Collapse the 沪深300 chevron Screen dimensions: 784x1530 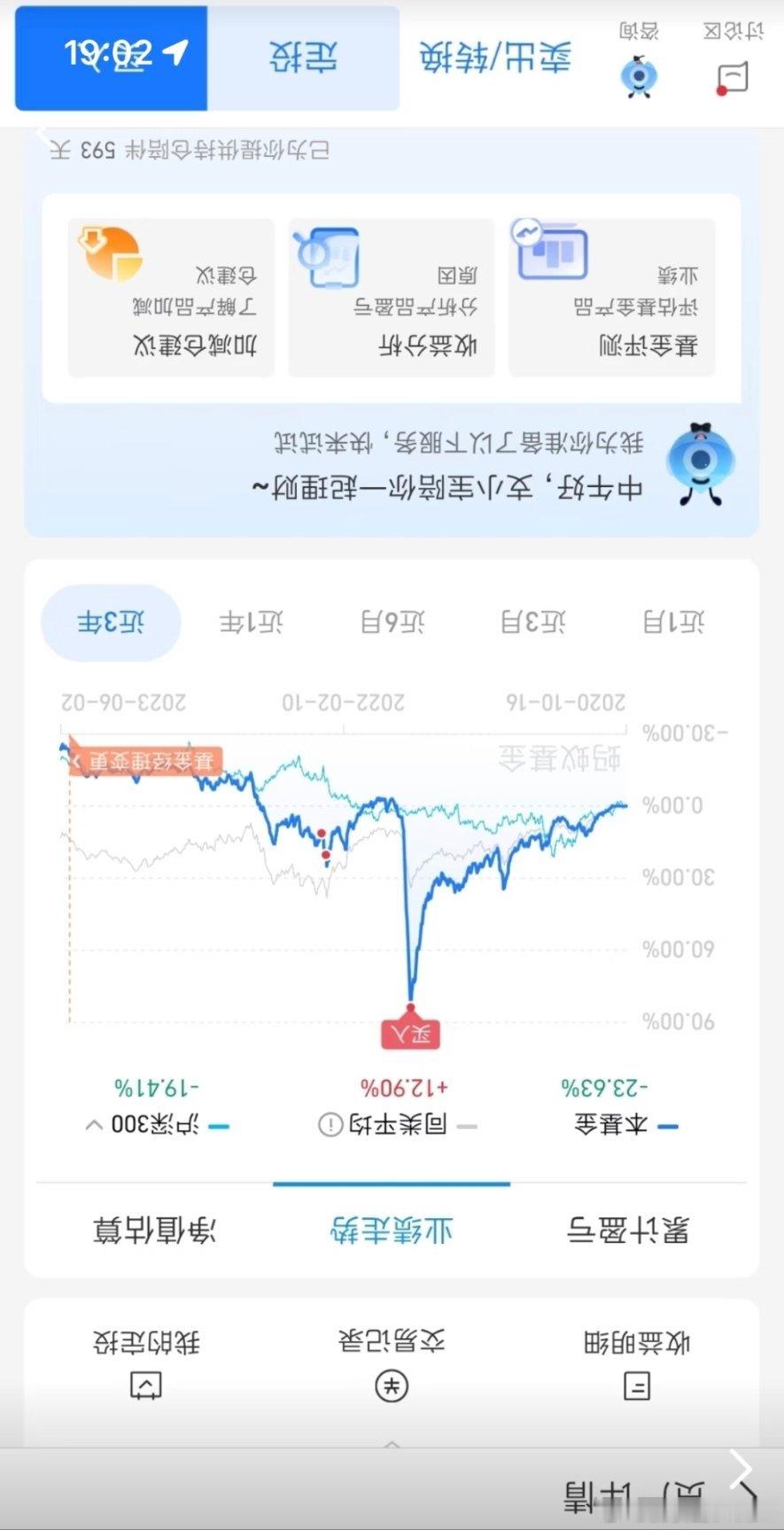pos(92,1123)
